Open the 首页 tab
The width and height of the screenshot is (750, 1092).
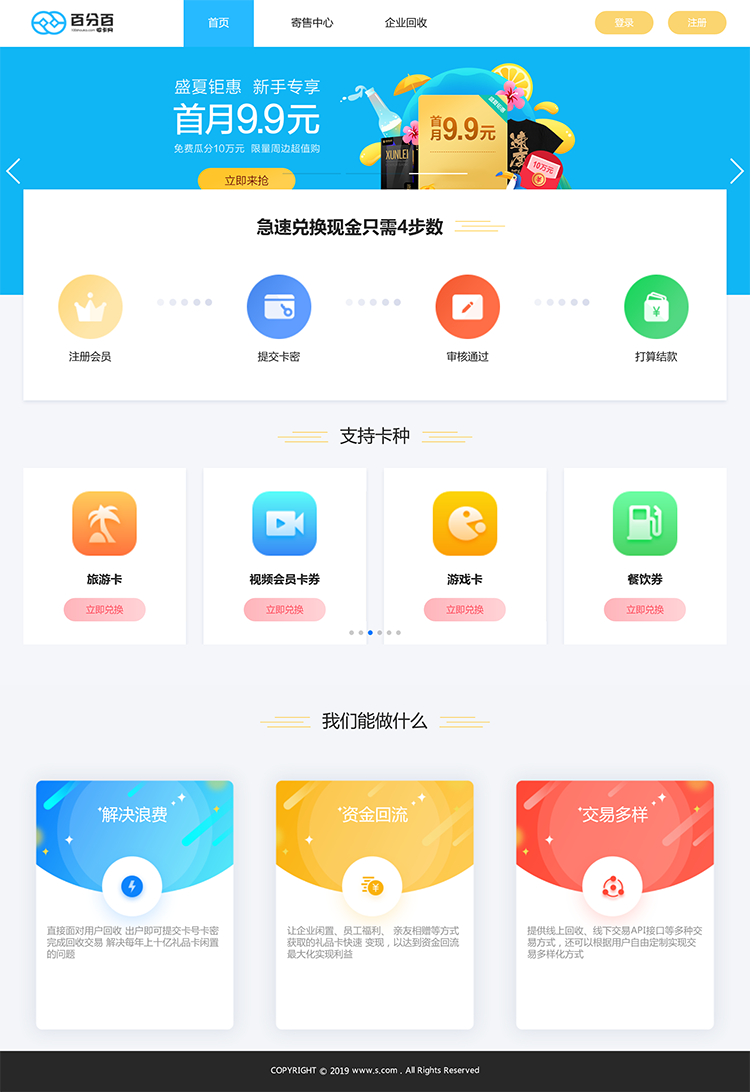click(x=218, y=22)
